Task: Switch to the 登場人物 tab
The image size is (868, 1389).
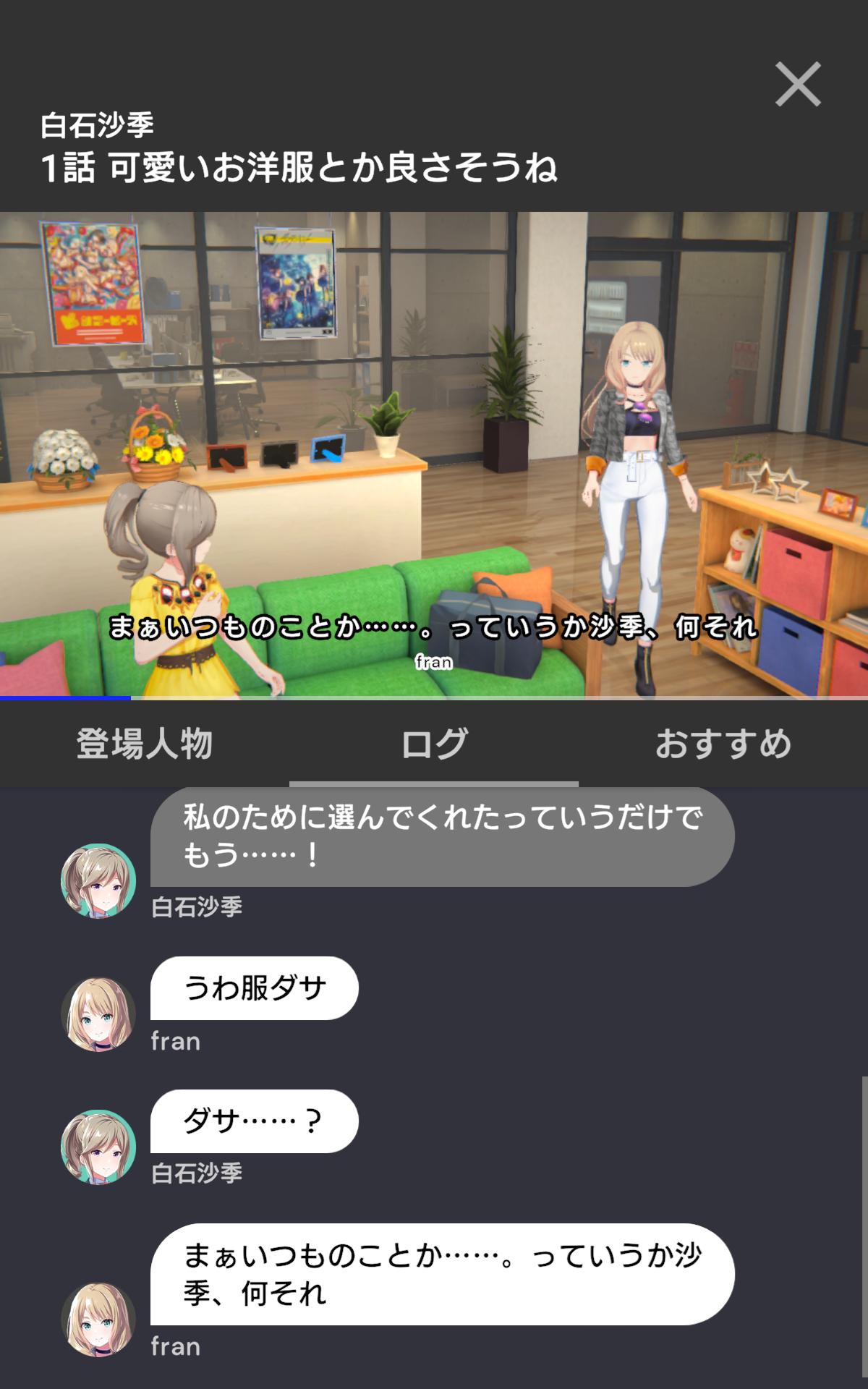Action: click(x=144, y=744)
